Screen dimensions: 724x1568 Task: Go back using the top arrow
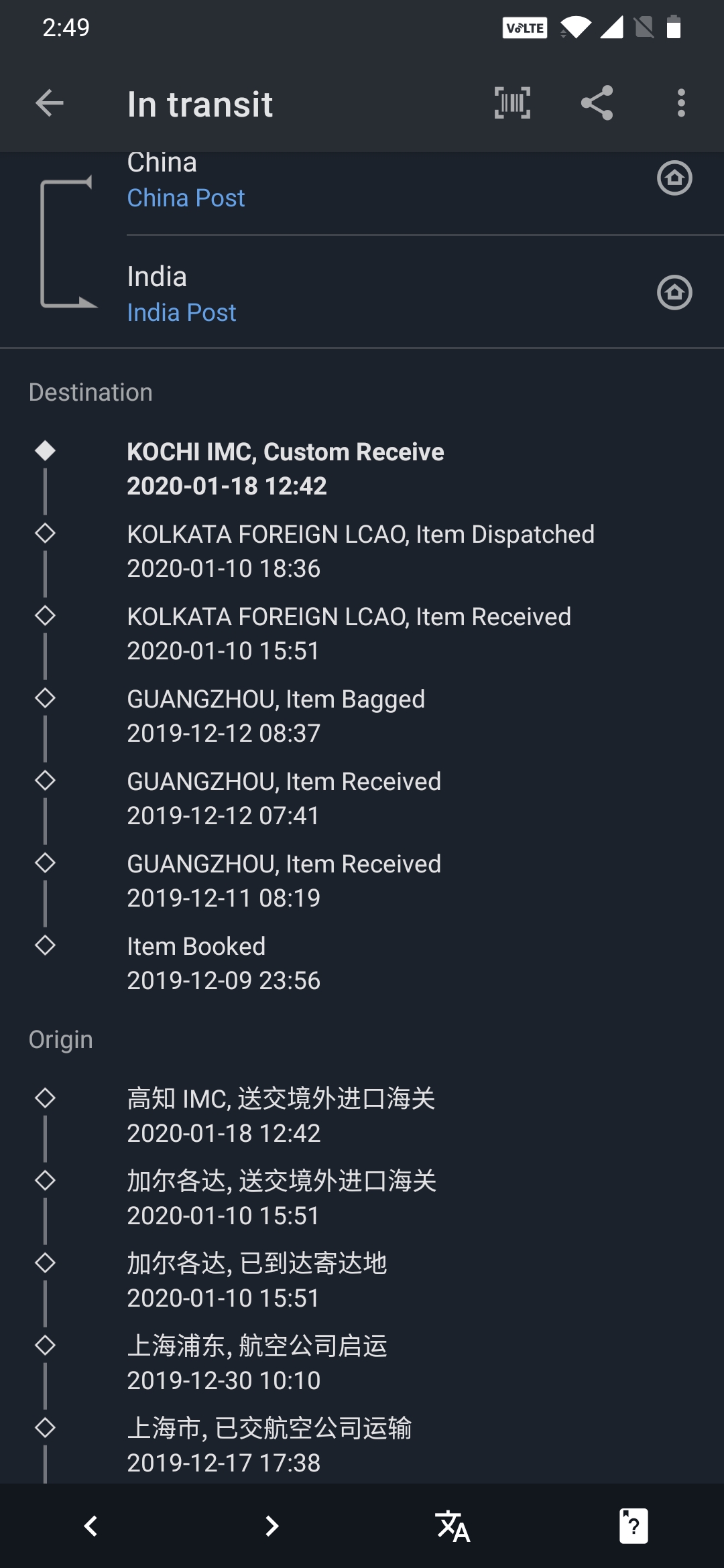pyautogui.click(x=50, y=103)
